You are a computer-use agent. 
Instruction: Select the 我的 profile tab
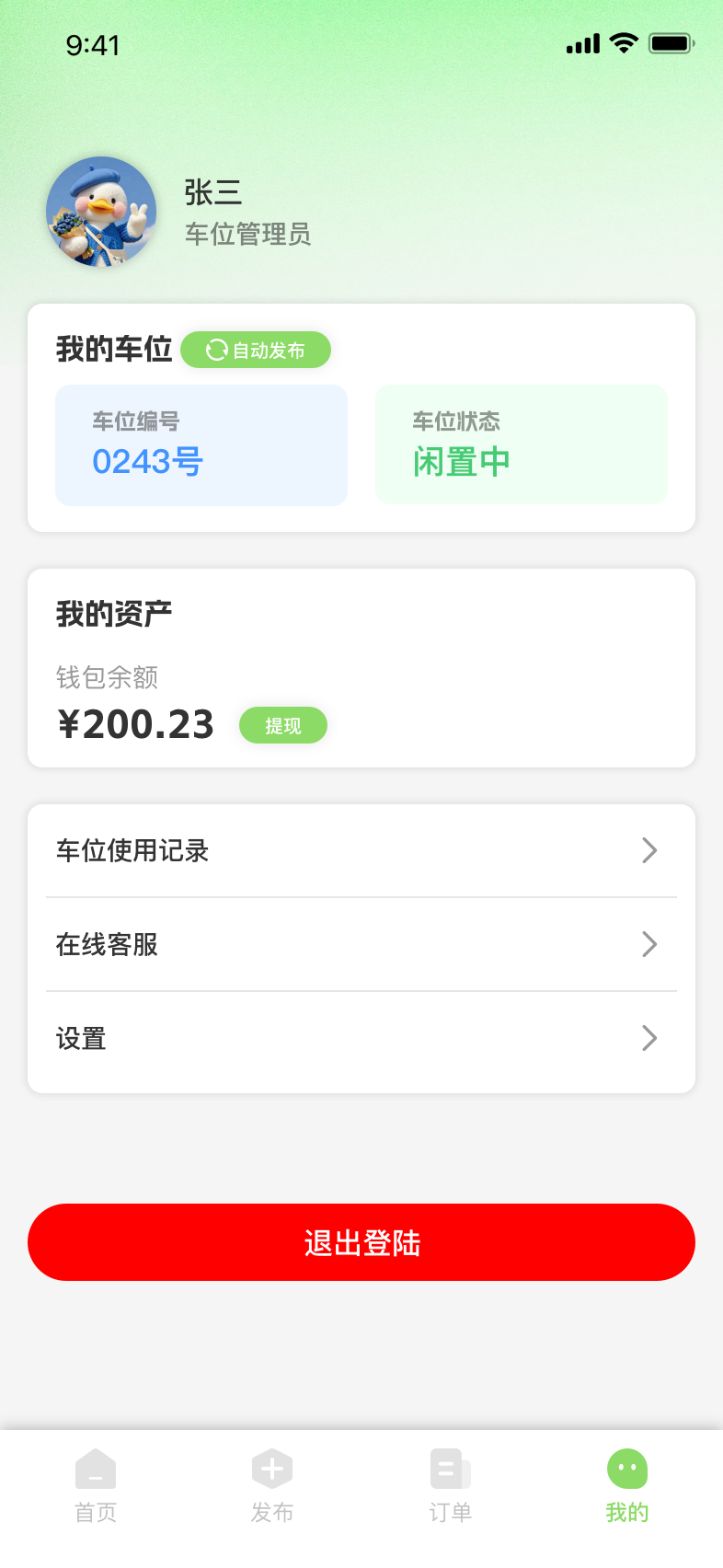pos(627,1485)
